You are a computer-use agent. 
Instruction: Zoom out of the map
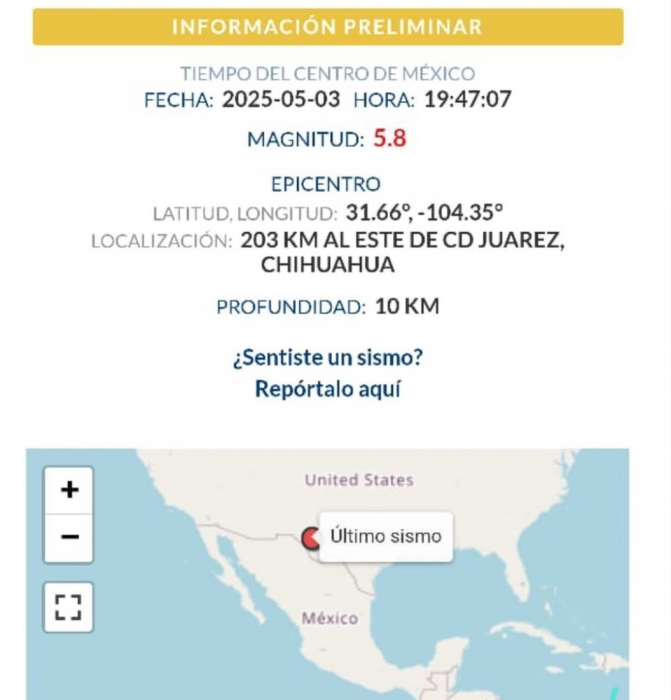tap(69, 537)
